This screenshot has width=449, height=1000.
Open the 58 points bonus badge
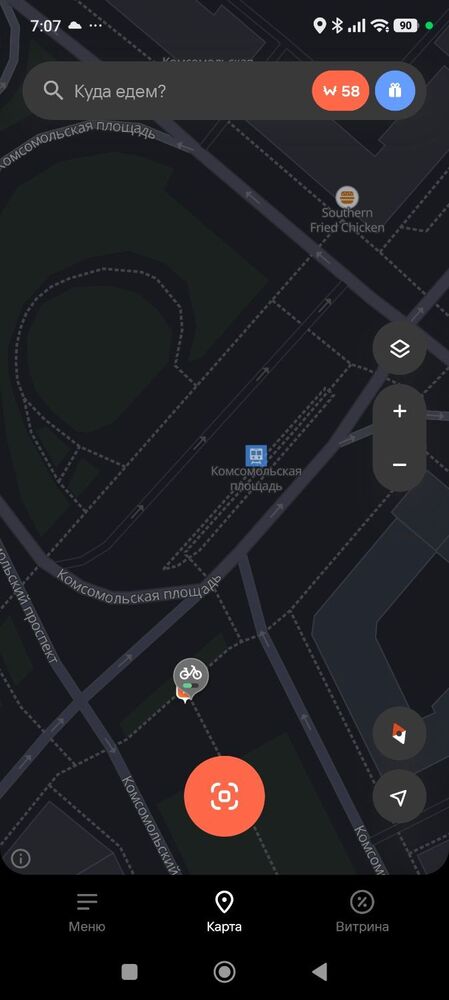(x=341, y=91)
